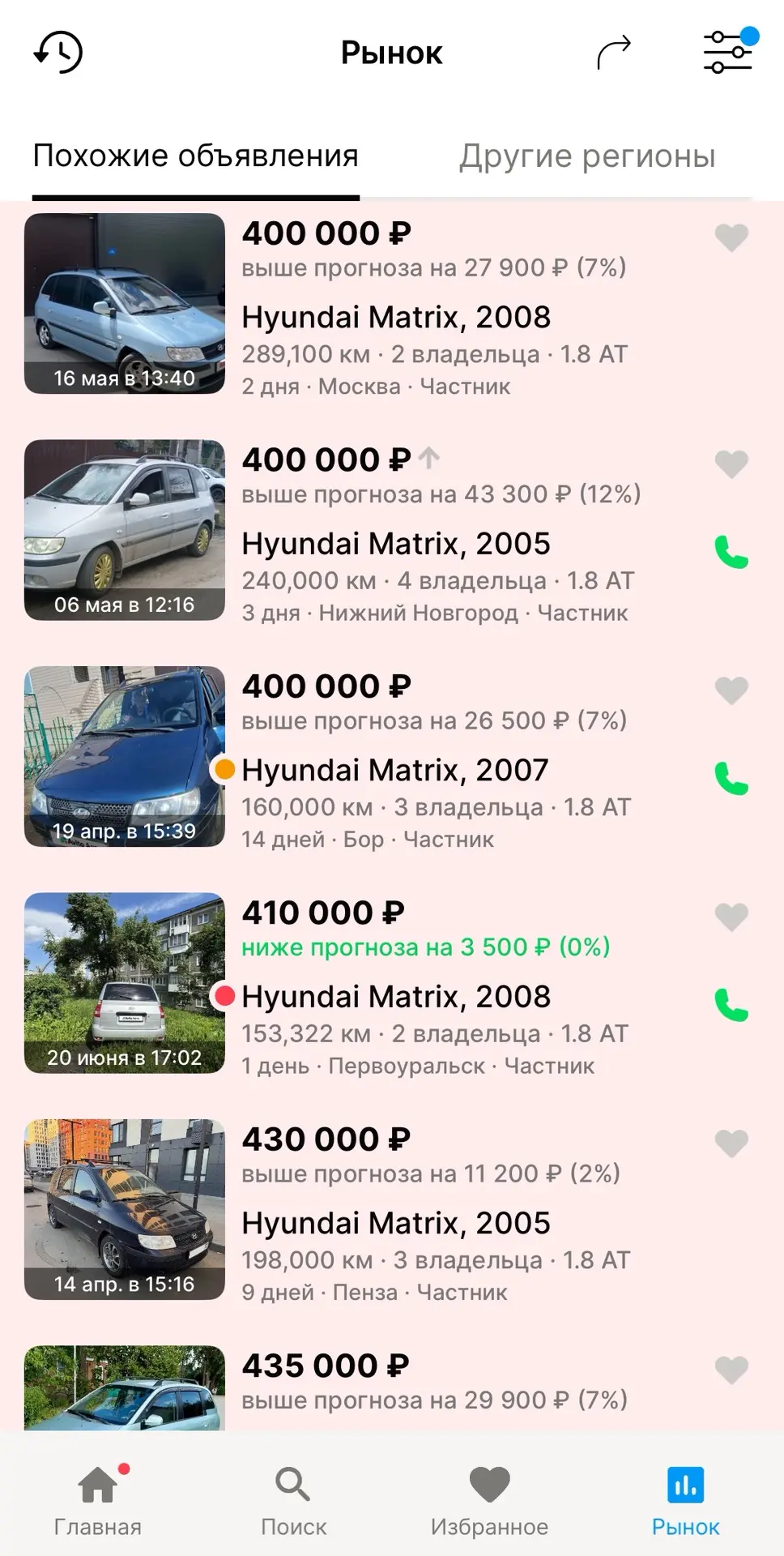Screen dimensions: 784x1556
Task: Select the Похожие объявления tab
Action: [195, 156]
